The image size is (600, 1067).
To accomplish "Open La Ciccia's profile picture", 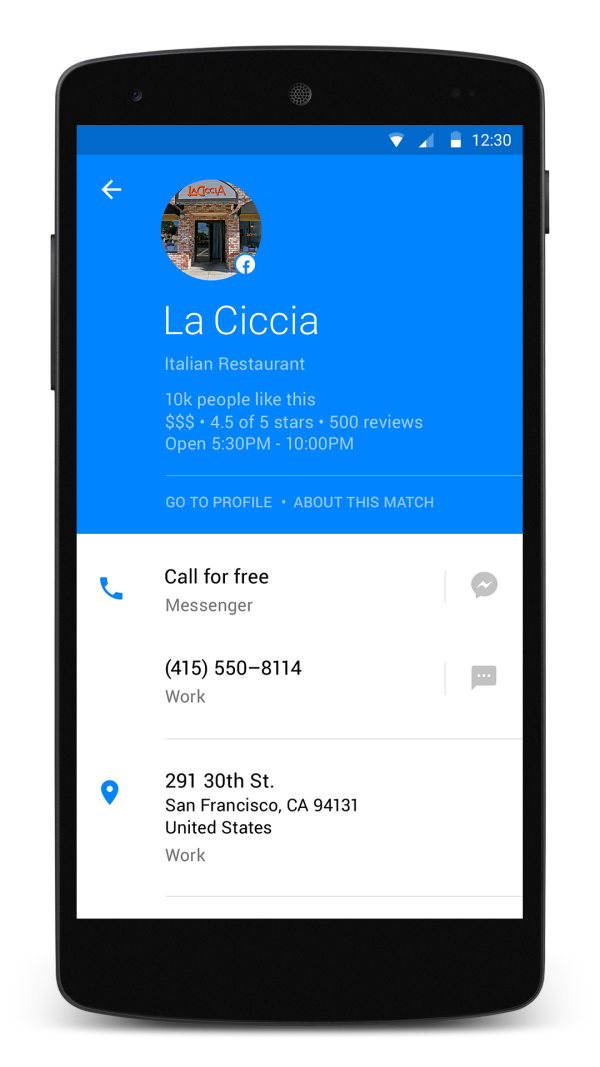I will tap(211, 230).
